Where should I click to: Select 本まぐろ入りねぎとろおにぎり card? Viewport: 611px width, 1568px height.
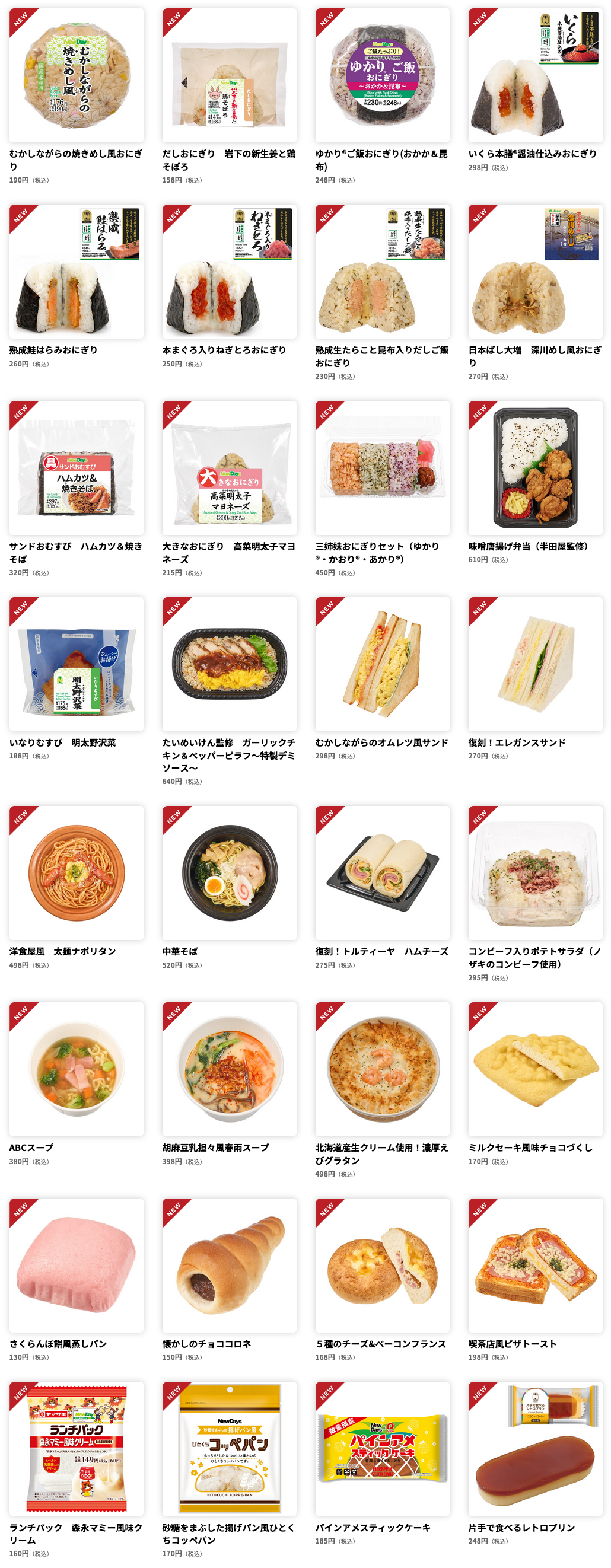(x=230, y=286)
